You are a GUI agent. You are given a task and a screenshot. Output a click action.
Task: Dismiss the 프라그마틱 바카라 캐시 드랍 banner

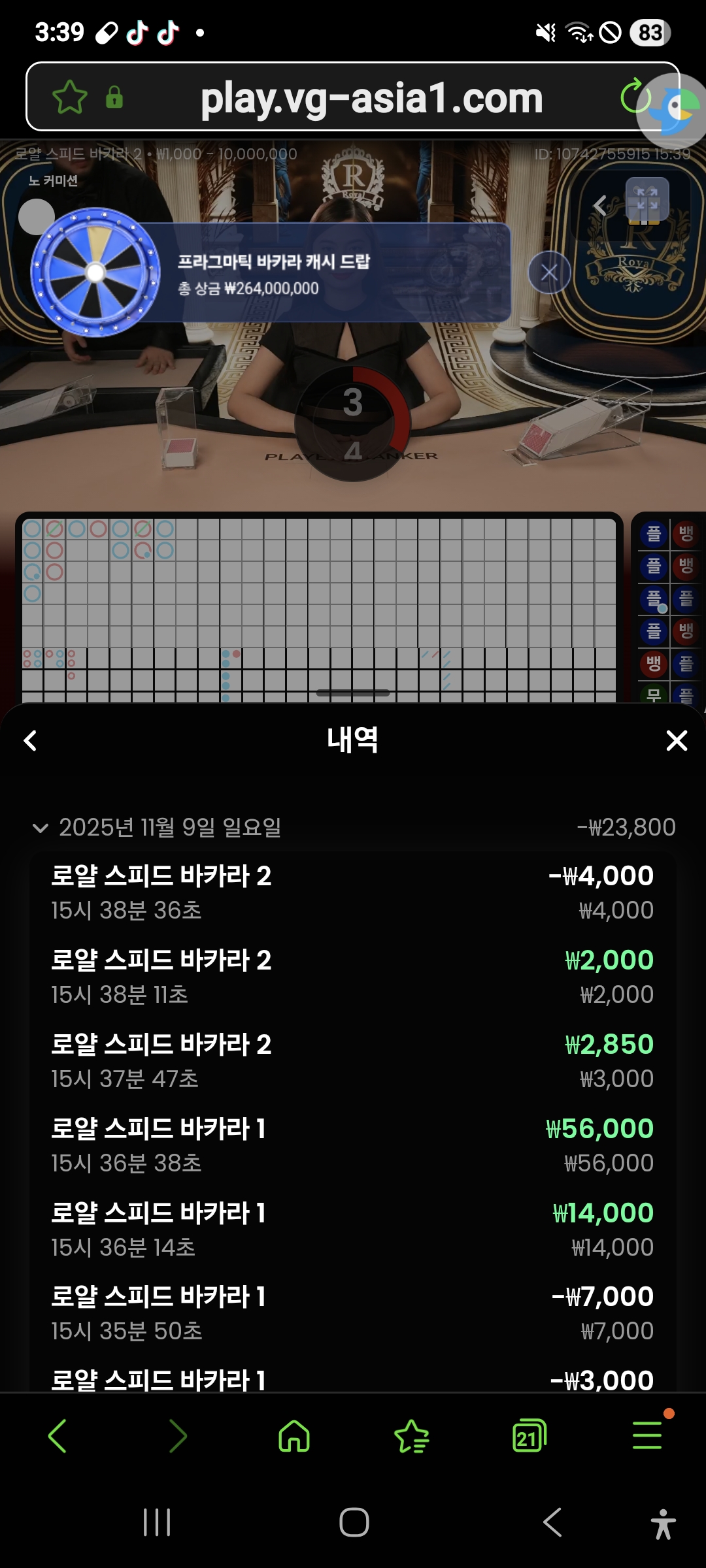pos(549,272)
